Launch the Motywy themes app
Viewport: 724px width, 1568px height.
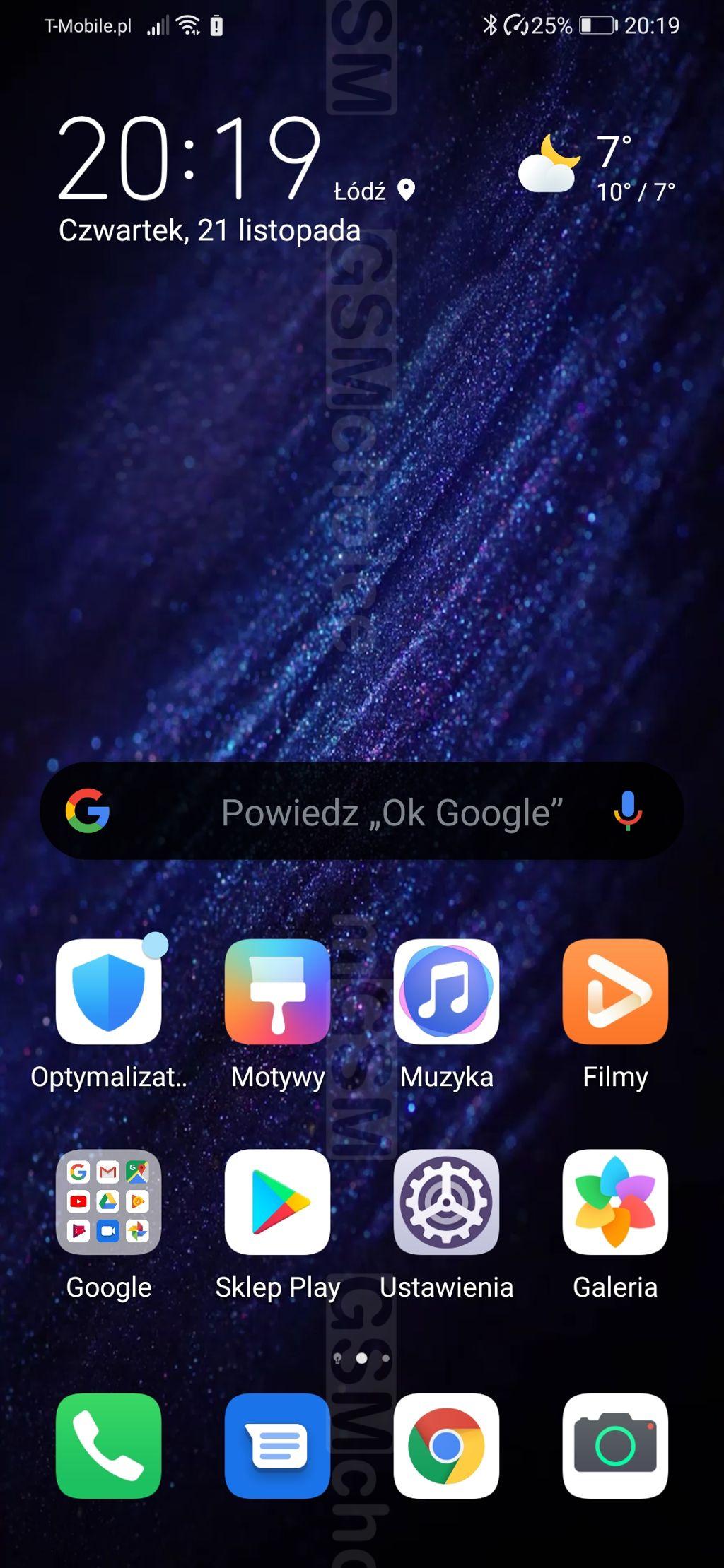coord(277,991)
